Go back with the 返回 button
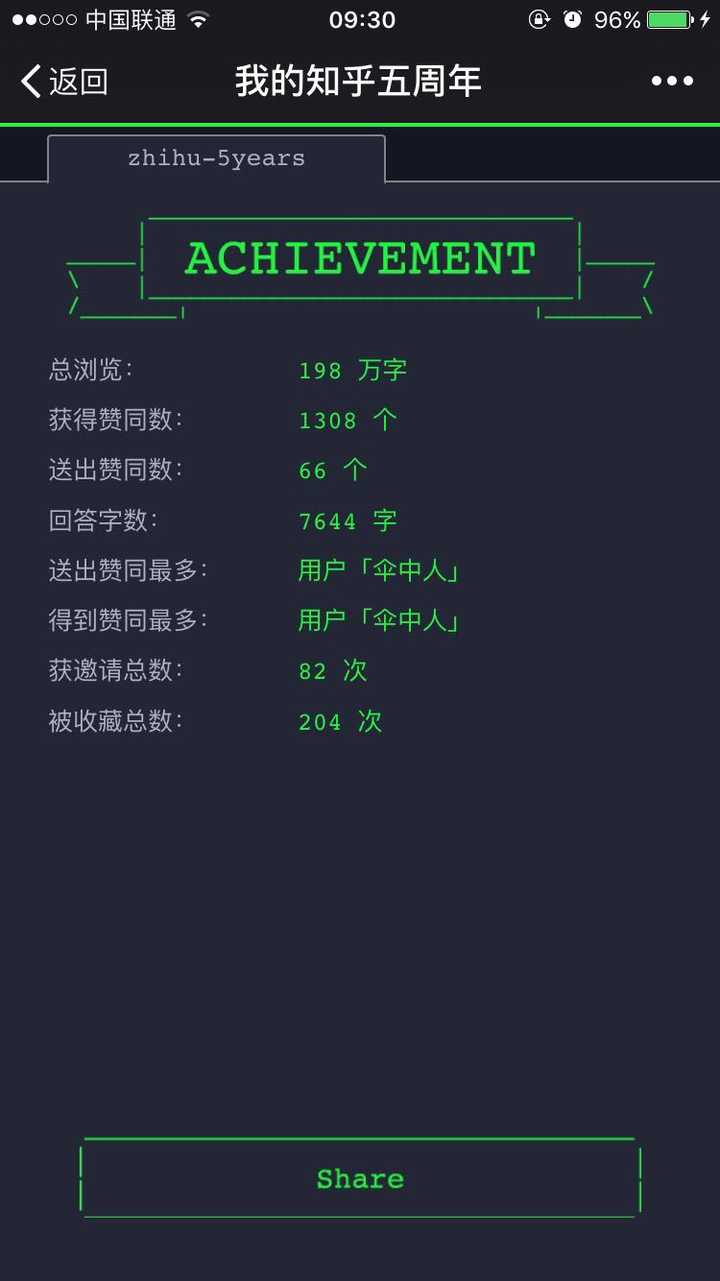 pyautogui.click(x=64, y=81)
